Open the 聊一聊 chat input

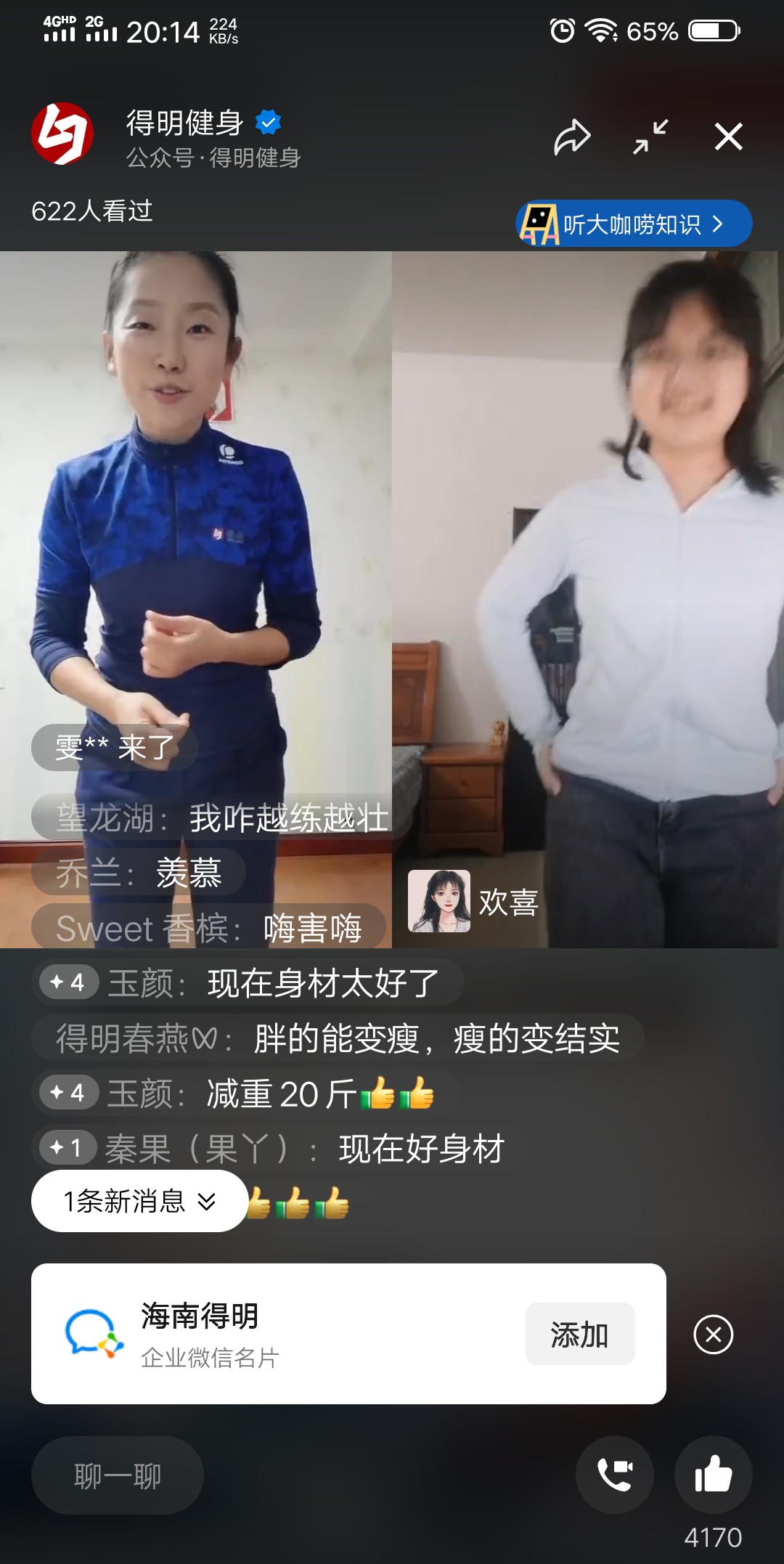(118, 1475)
